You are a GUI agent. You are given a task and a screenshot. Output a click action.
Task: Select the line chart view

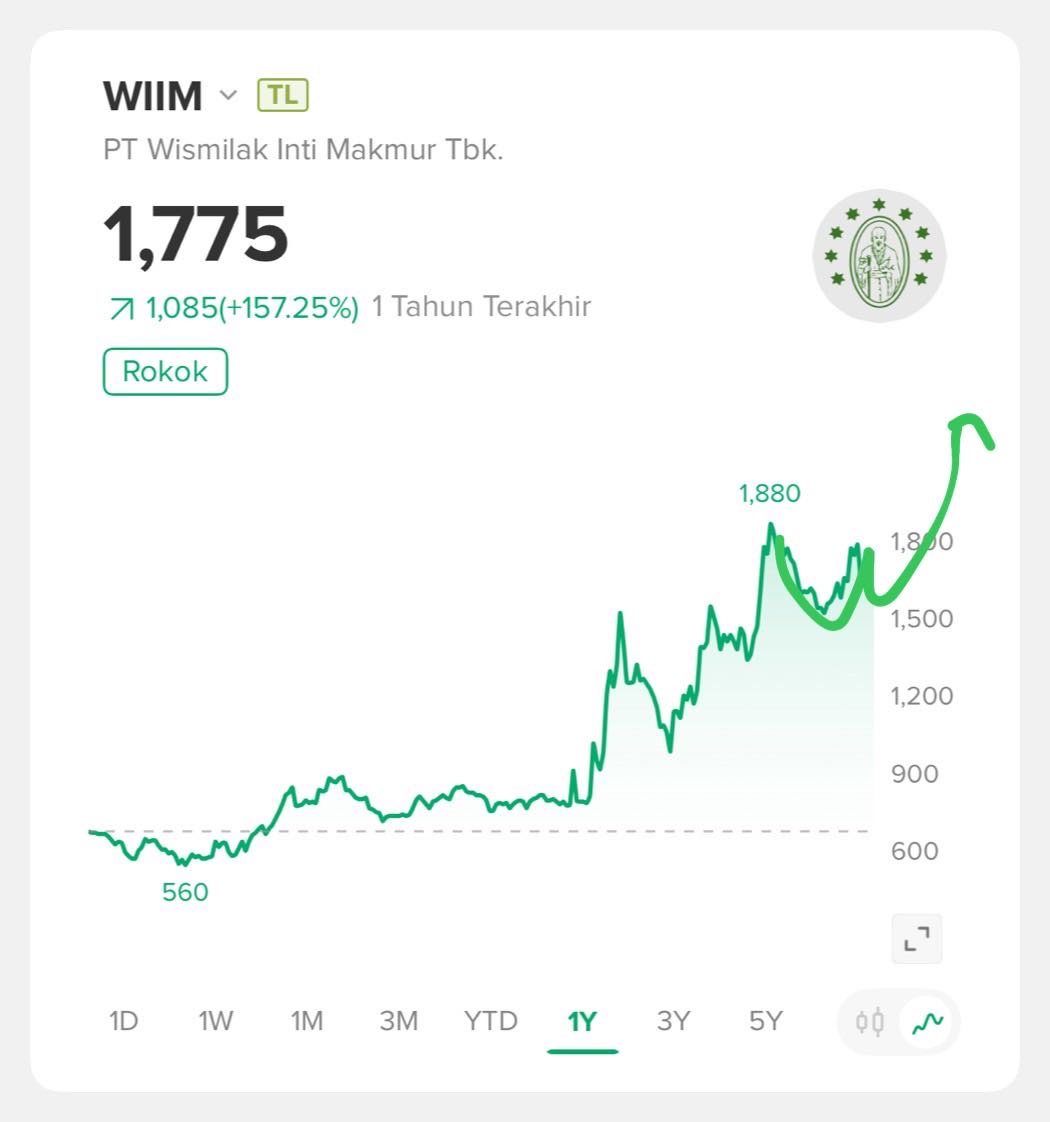[x=928, y=1022]
